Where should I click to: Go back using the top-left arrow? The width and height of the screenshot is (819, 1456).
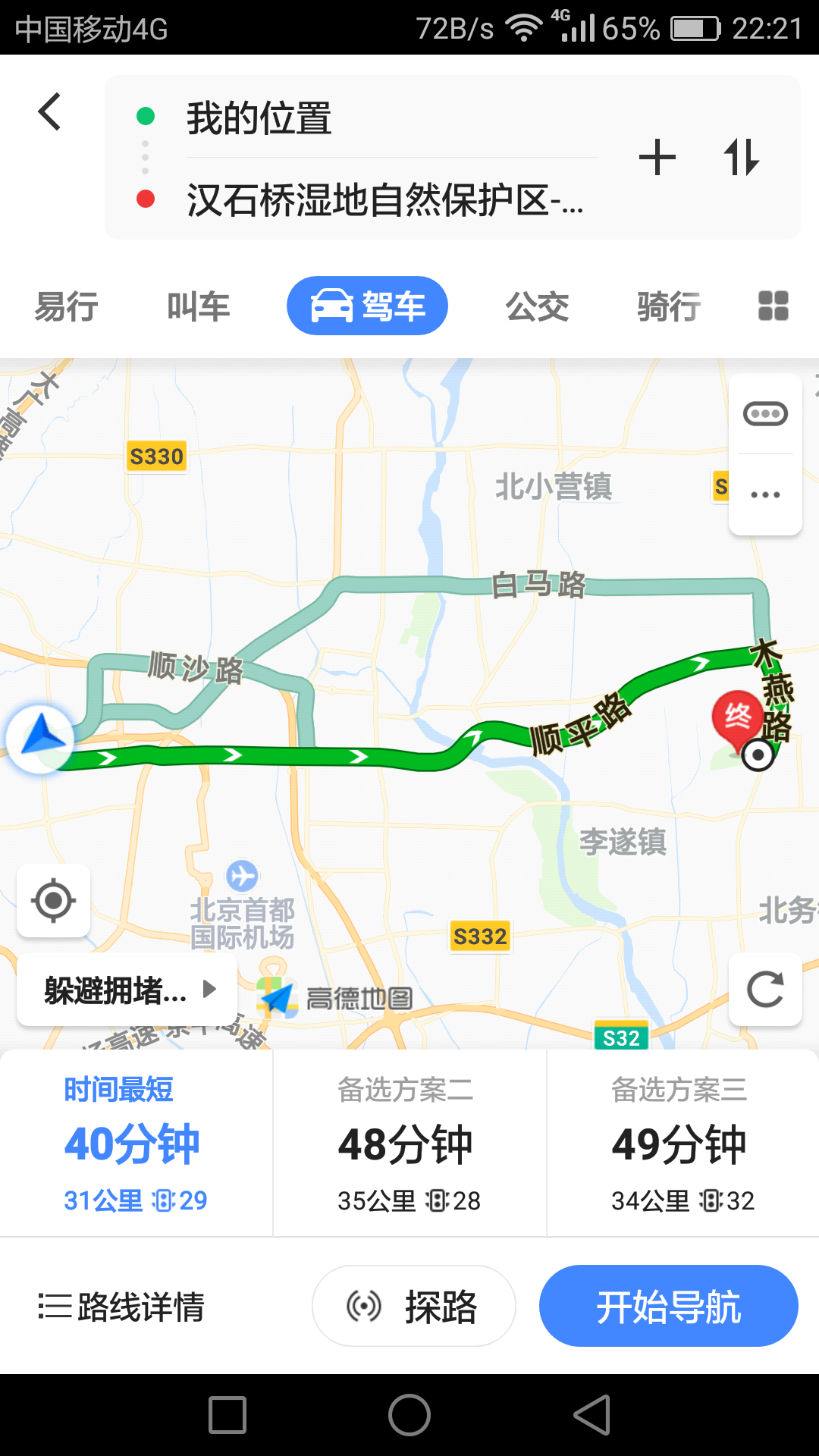coord(50,112)
